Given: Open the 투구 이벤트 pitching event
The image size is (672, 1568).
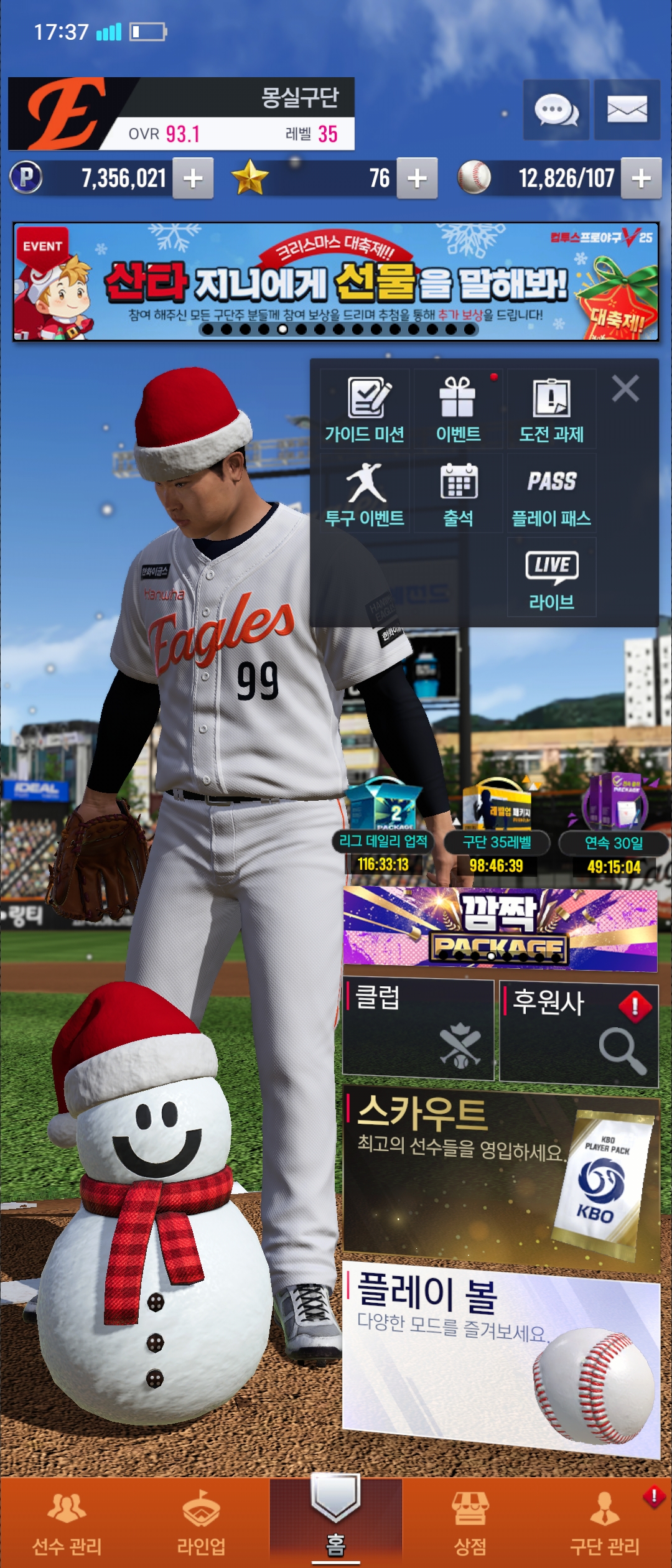Looking at the screenshot, I should pos(365,493).
